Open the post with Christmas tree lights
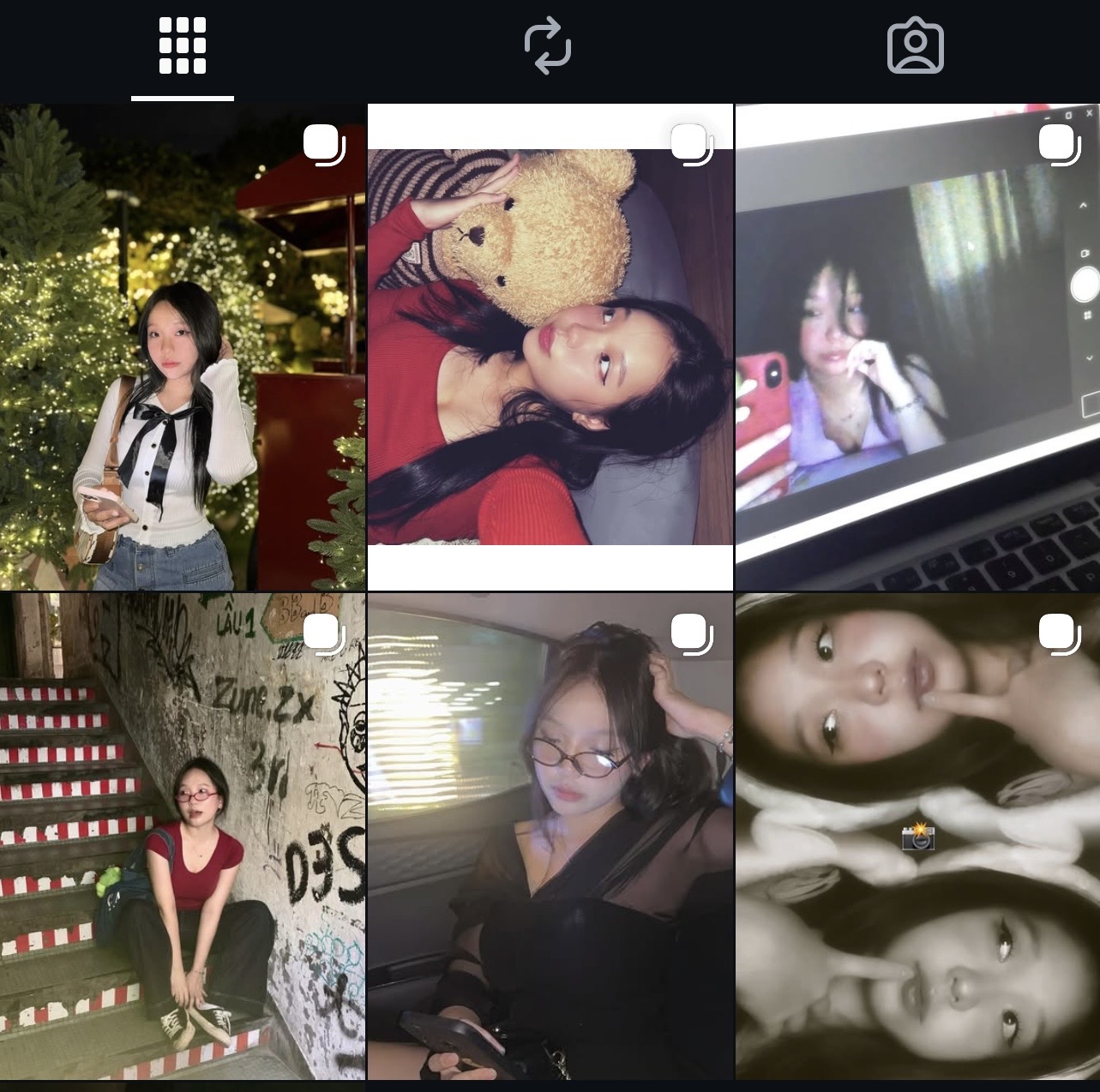The image size is (1100, 1092). point(183,347)
